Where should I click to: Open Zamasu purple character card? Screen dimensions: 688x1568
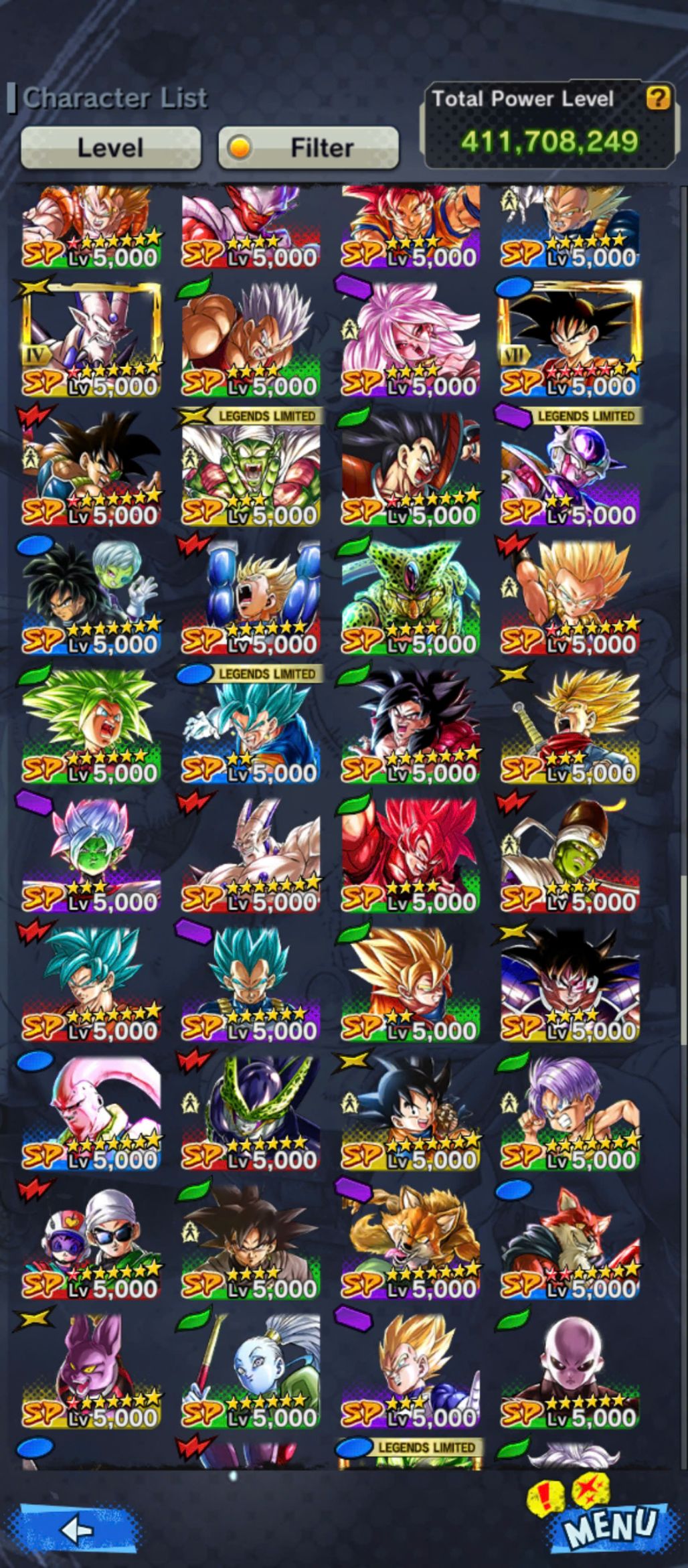(91, 855)
